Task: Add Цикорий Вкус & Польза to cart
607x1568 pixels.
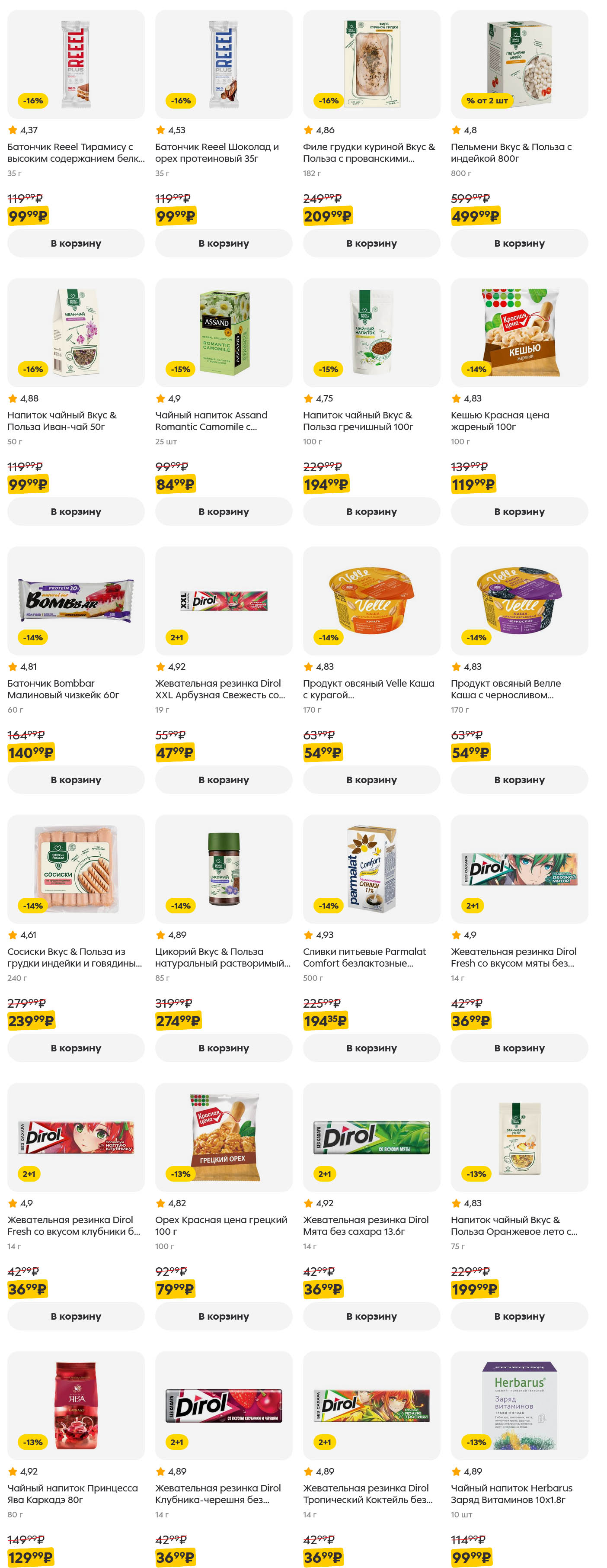Action: tap(223, 1047)
